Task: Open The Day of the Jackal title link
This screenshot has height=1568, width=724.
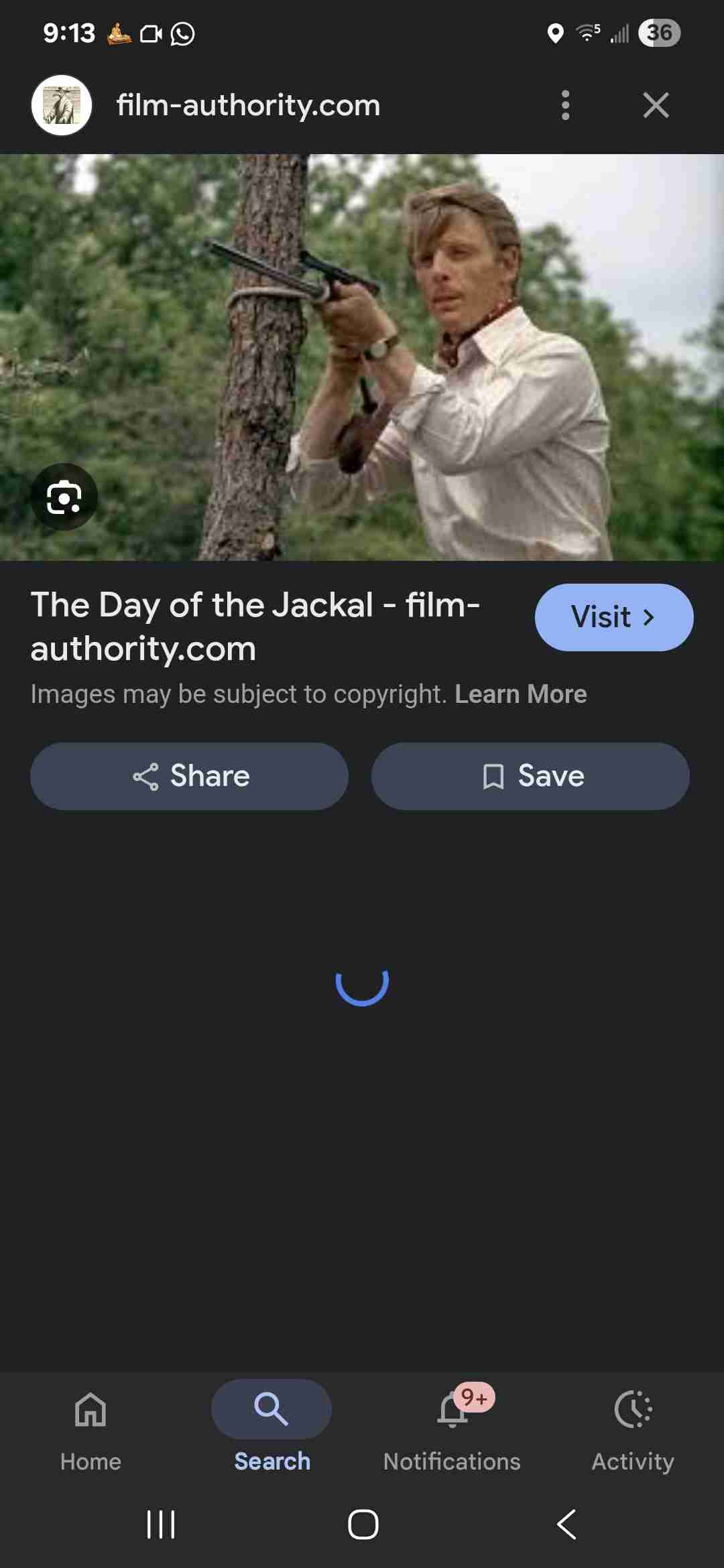Action: tap(255, 627)
